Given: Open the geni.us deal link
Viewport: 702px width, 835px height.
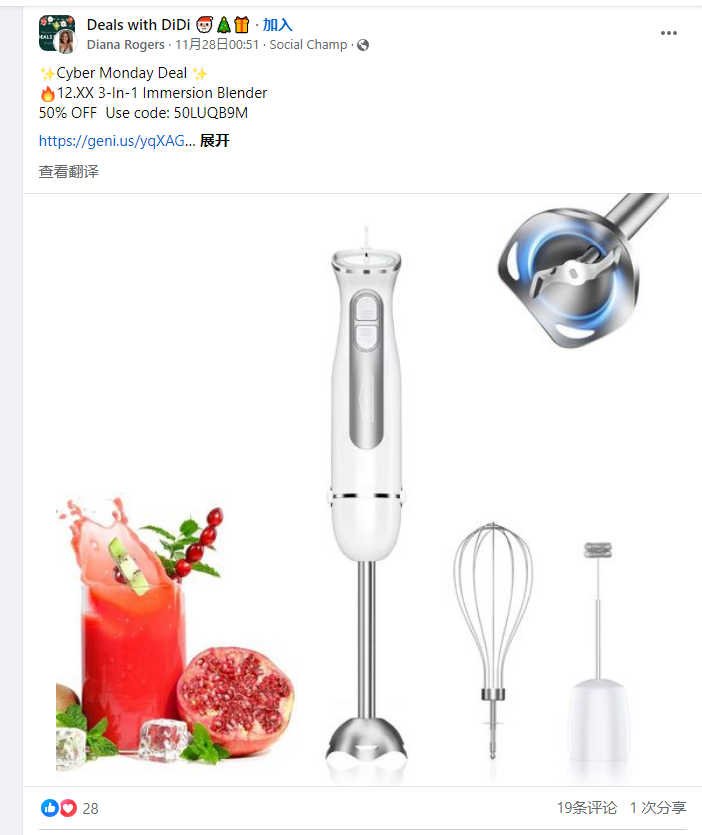Looking at the screenshot, I should (112, 141).
